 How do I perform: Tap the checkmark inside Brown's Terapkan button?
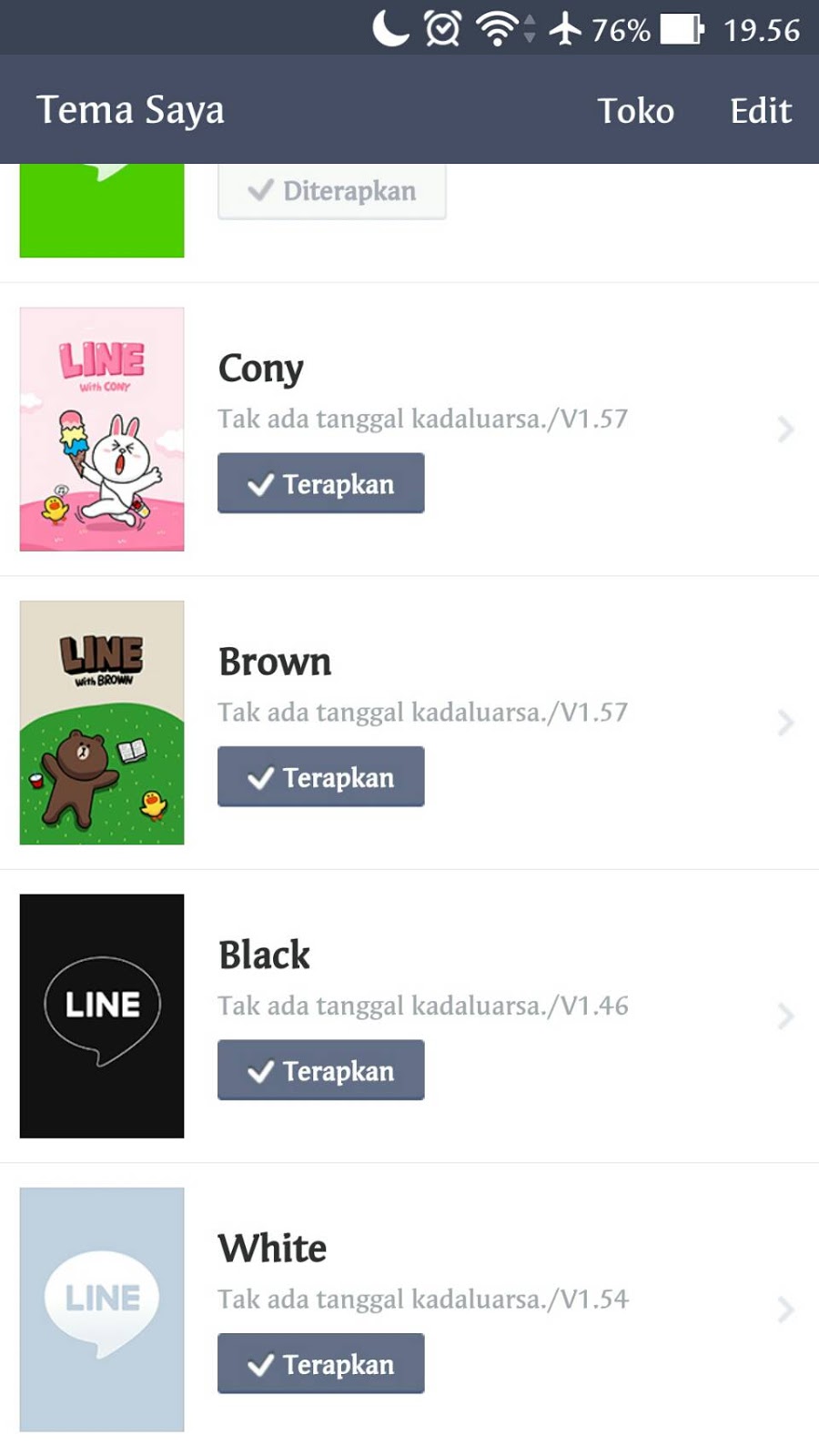coord(261,776)
